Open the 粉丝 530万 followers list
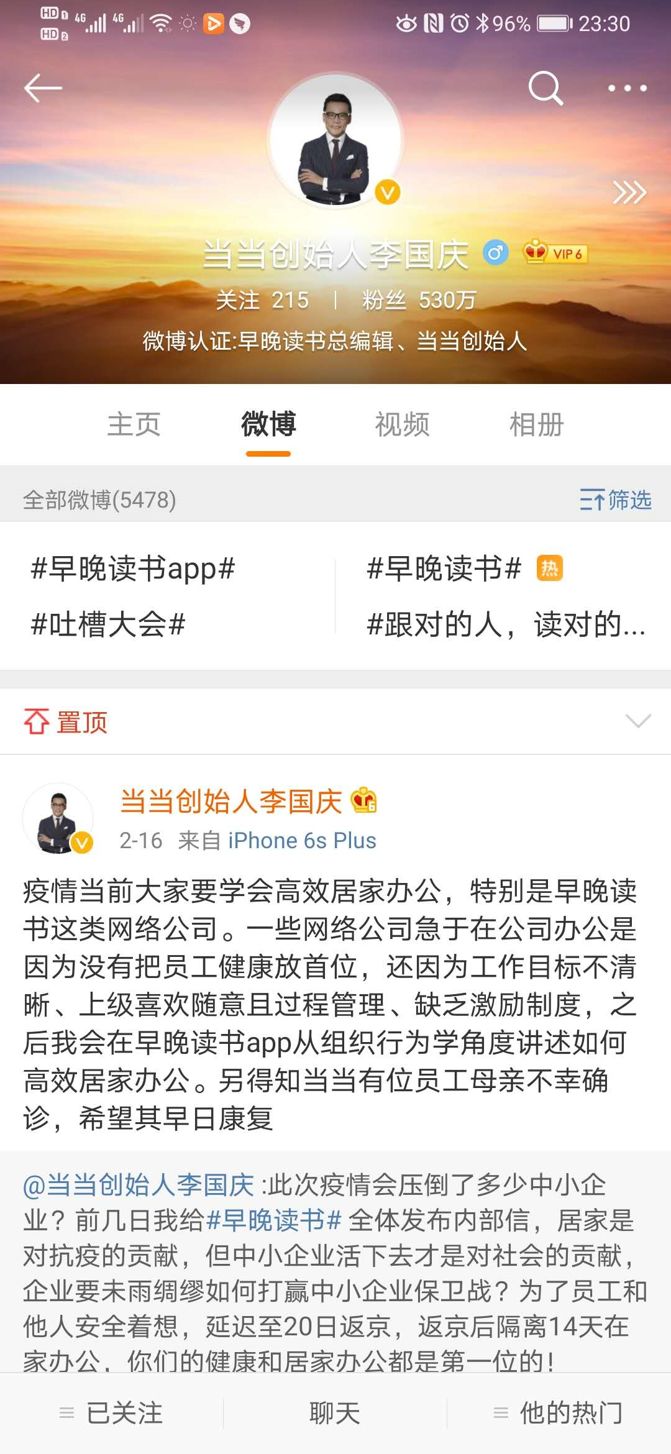Image resolution: width=671 pixels, height=1454 pixels. coord(419,300)
